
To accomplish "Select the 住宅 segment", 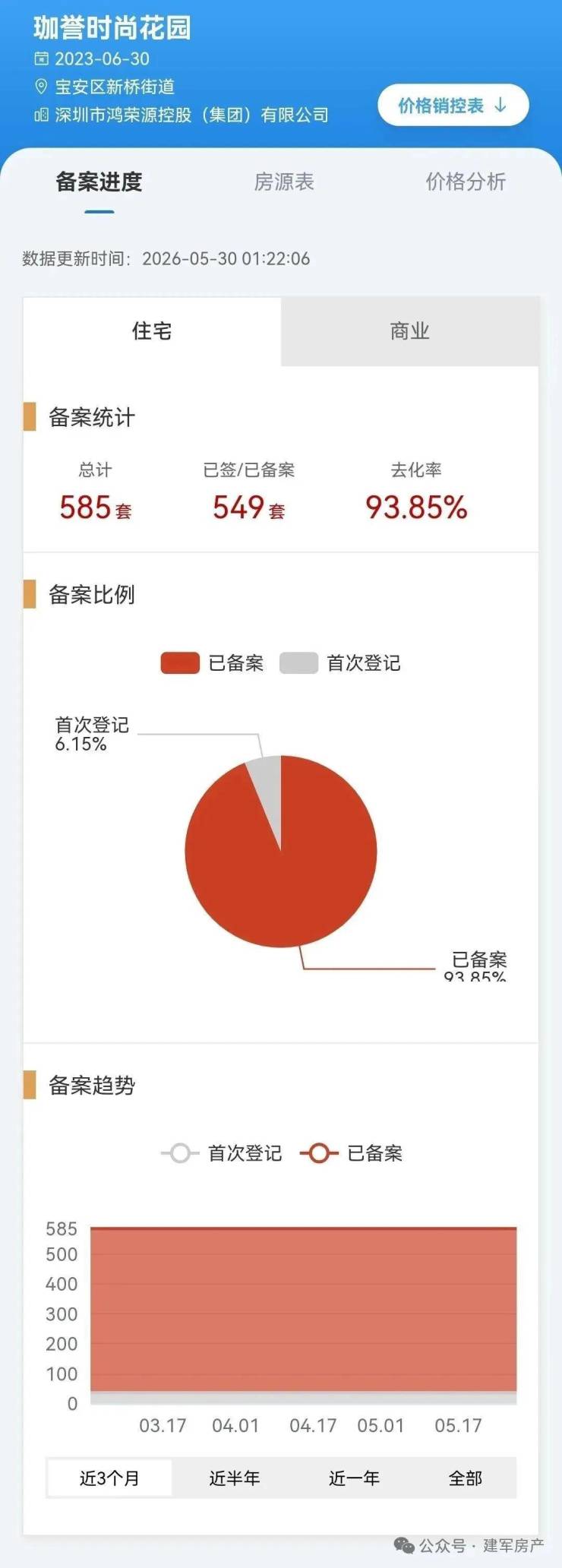I will 152,331.
